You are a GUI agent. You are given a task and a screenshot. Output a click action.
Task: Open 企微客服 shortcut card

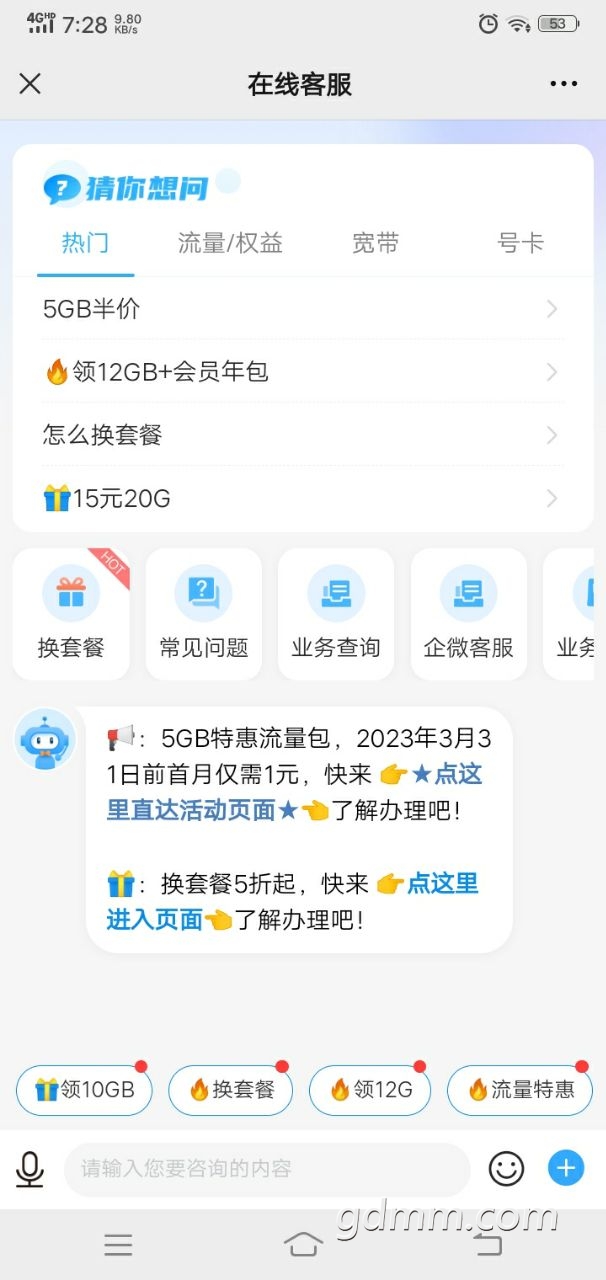click(469, 613)
